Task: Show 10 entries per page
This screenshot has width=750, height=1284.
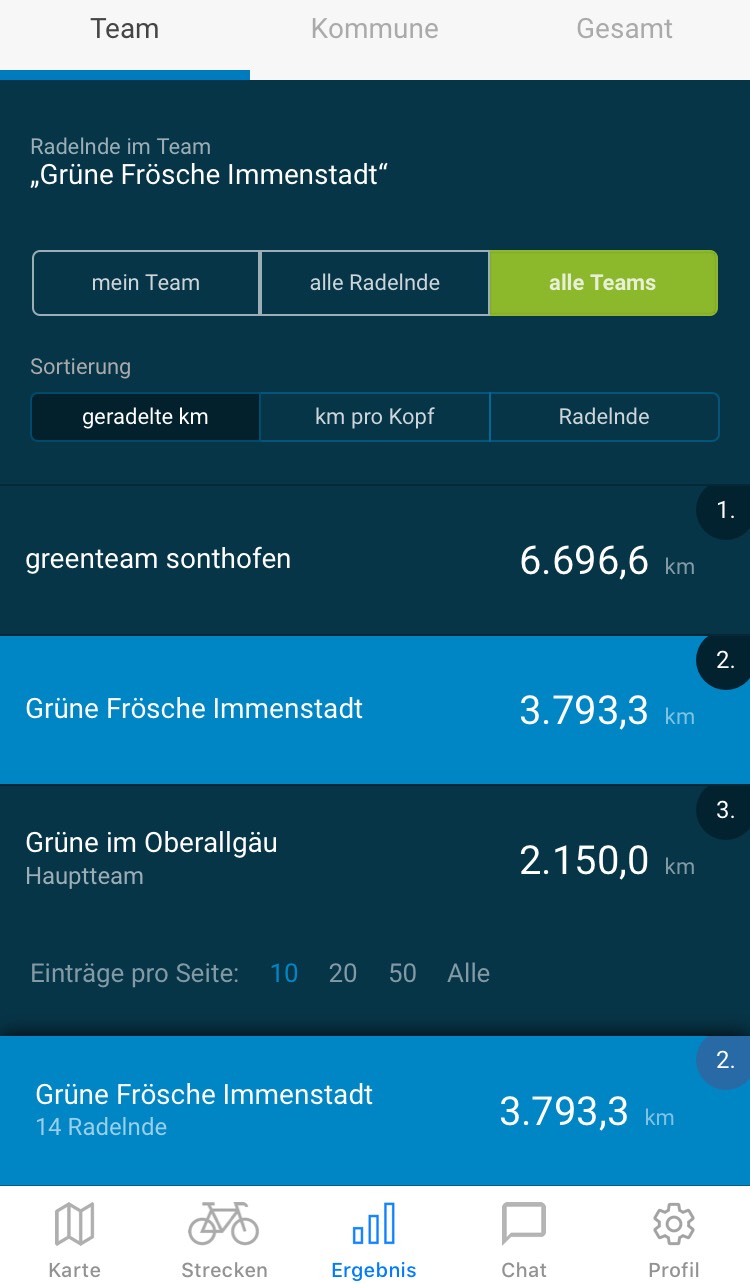Action: 284,973
